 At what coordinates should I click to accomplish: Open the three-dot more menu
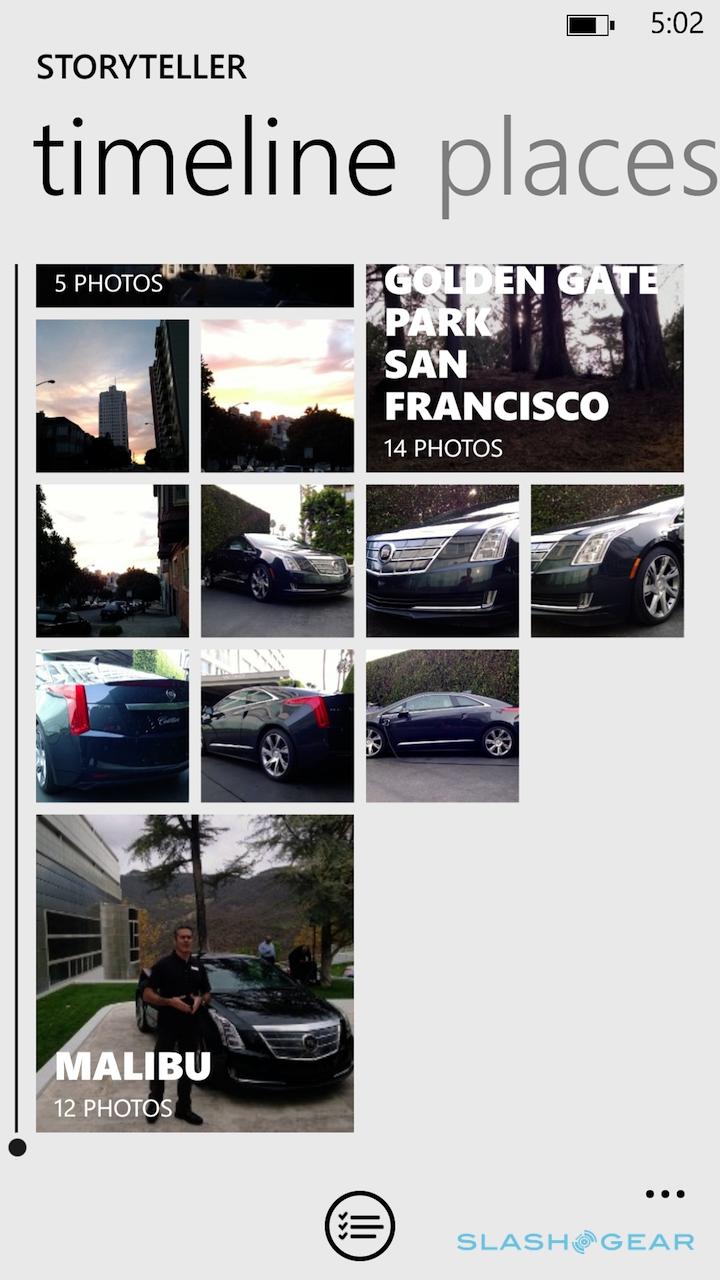tap(665, 1194)
